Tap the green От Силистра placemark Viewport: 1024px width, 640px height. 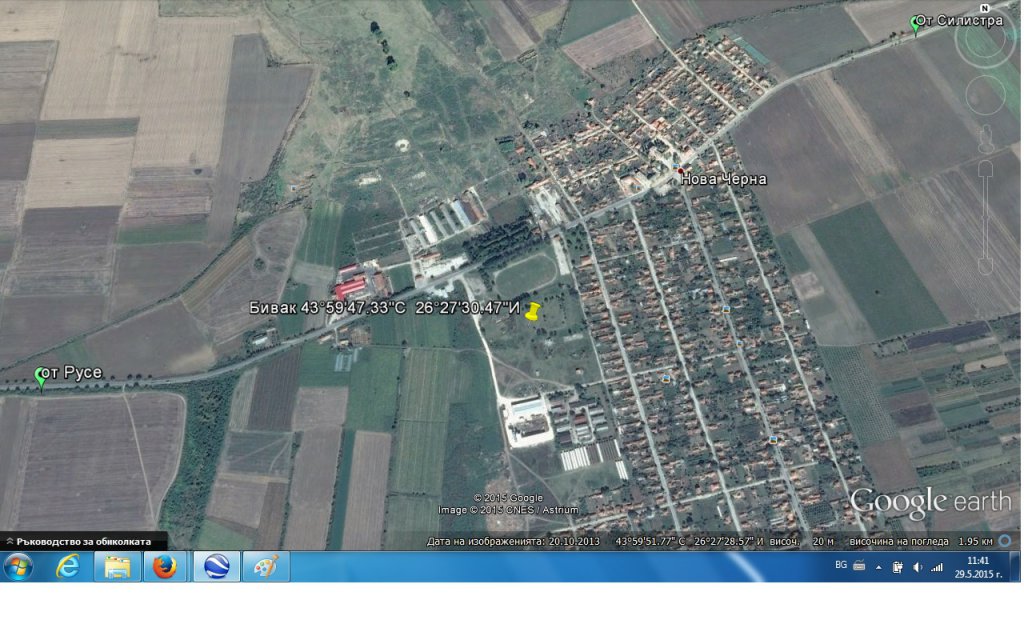(x=916, y=23)
